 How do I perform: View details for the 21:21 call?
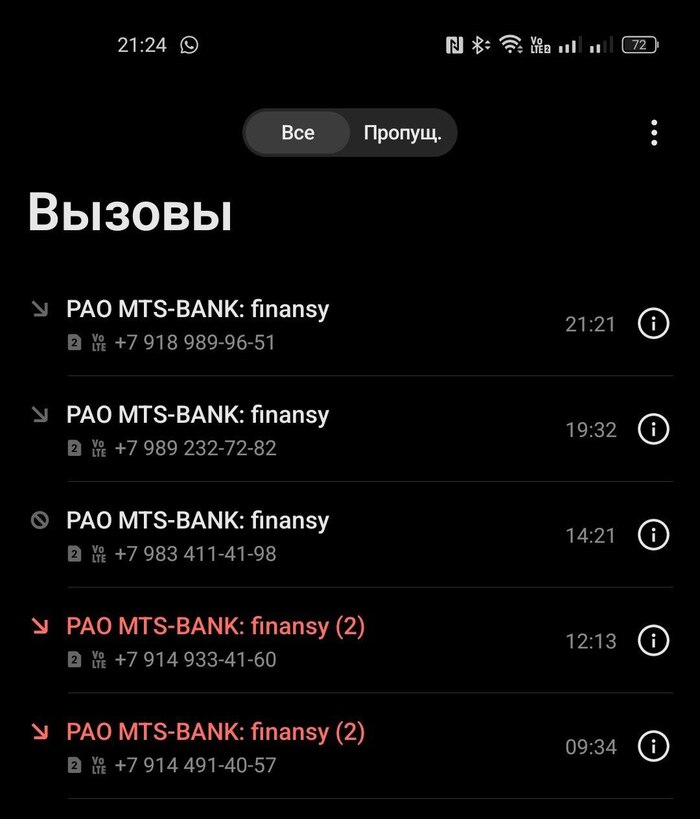point(653,324)
